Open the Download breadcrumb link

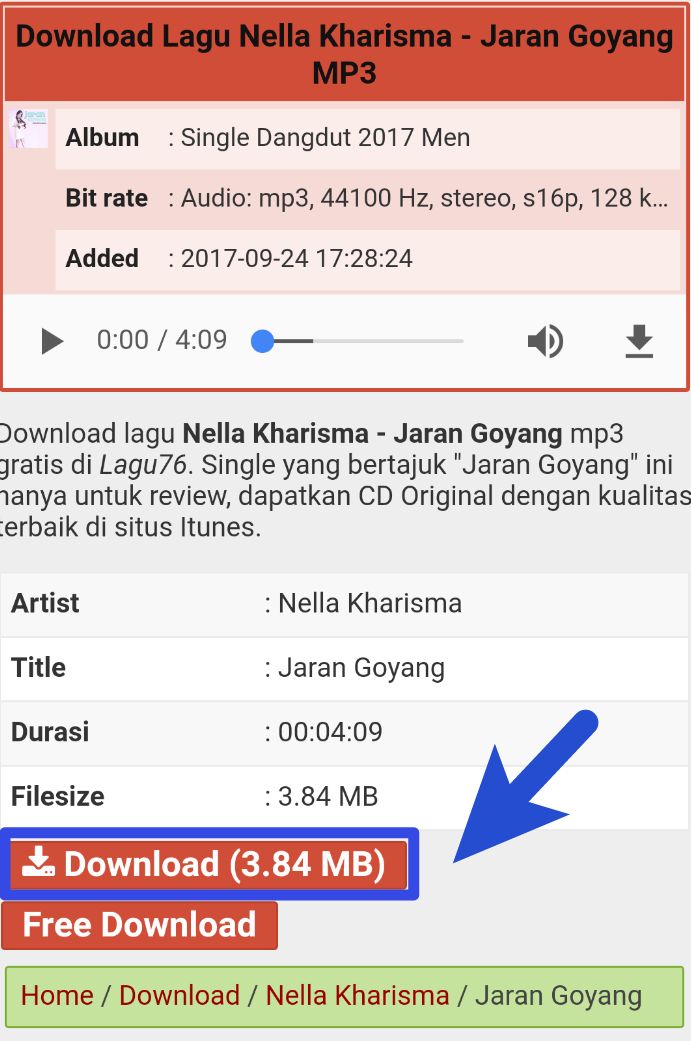tap(179, 996)
